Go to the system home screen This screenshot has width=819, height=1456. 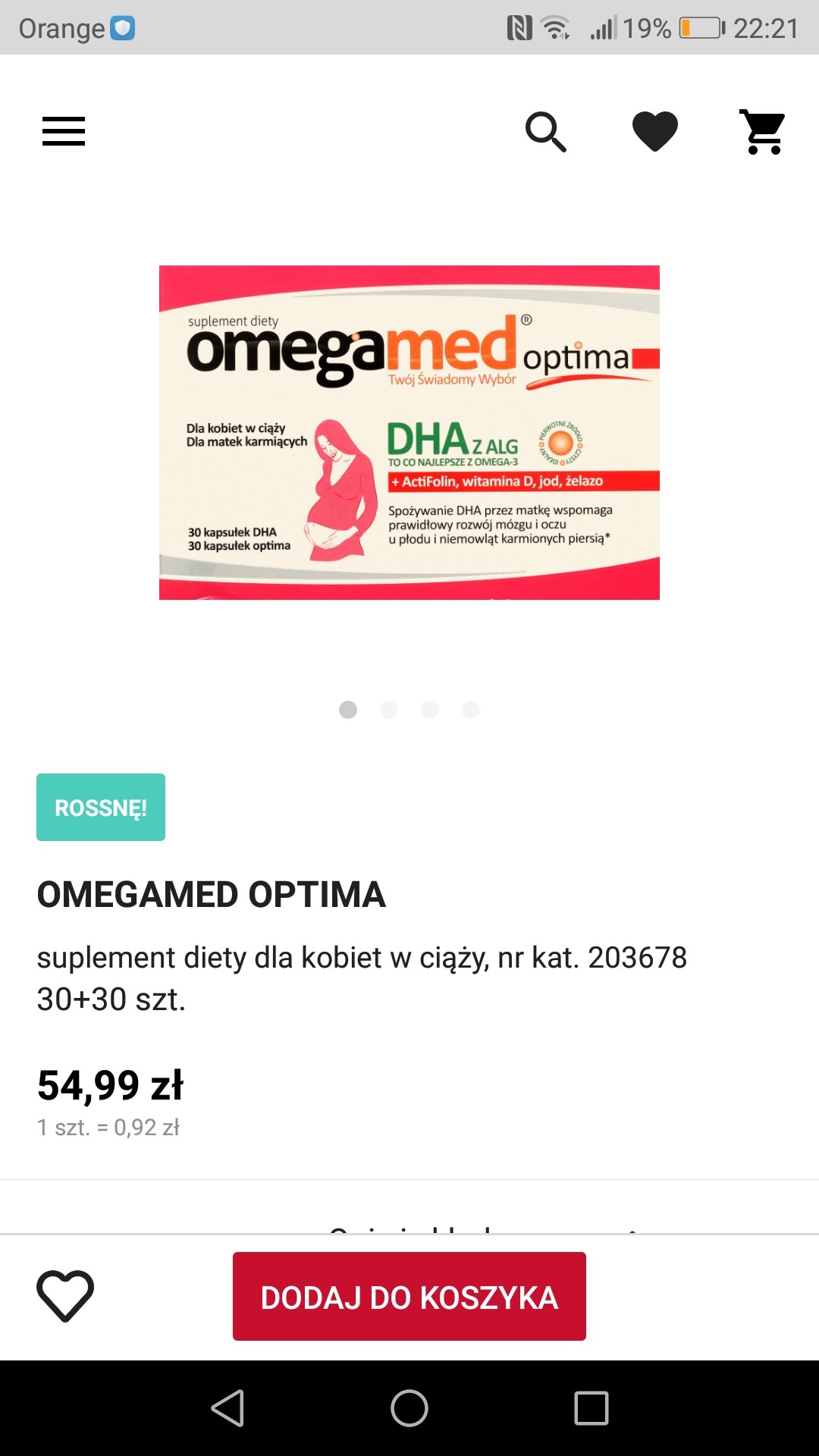409,1408
